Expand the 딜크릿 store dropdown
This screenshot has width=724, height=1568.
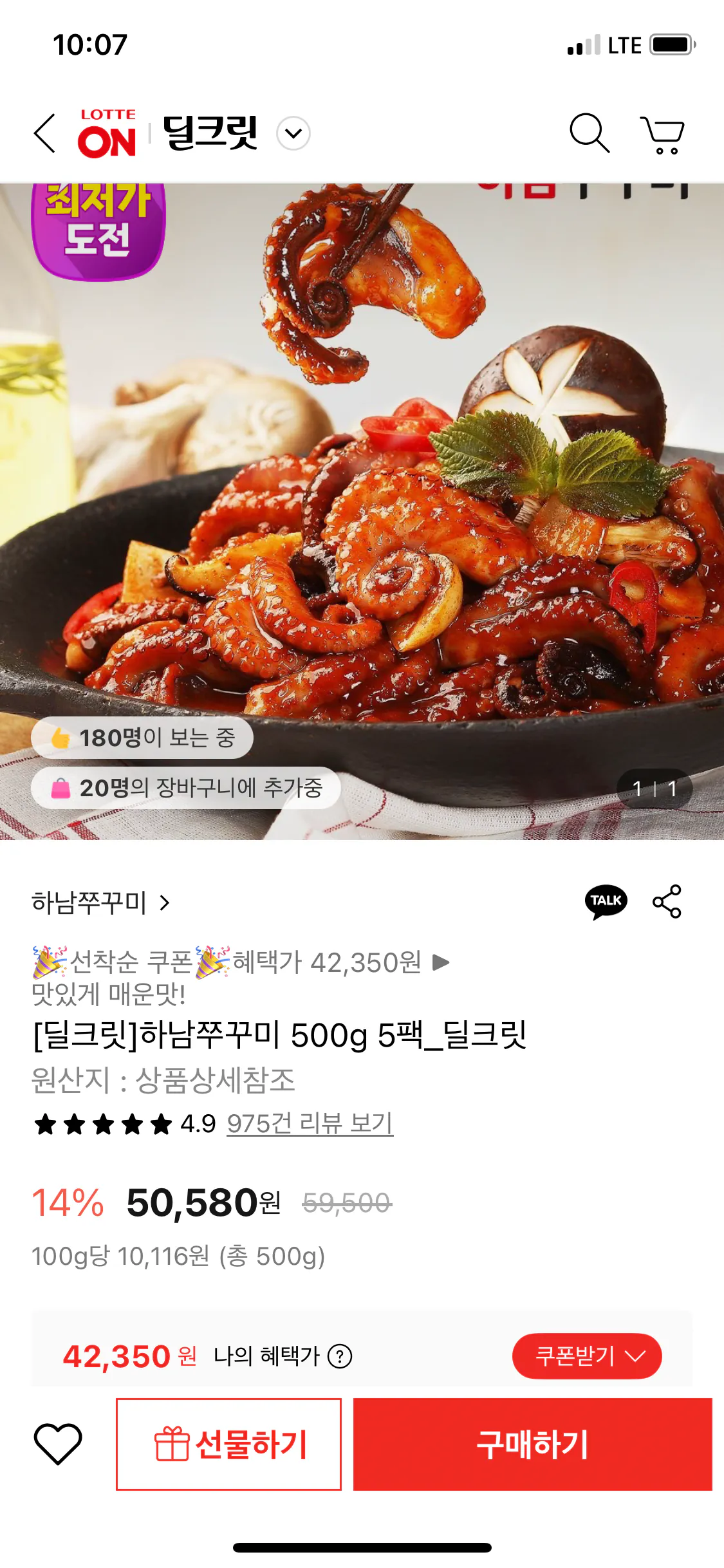click(x=294, y=133)
